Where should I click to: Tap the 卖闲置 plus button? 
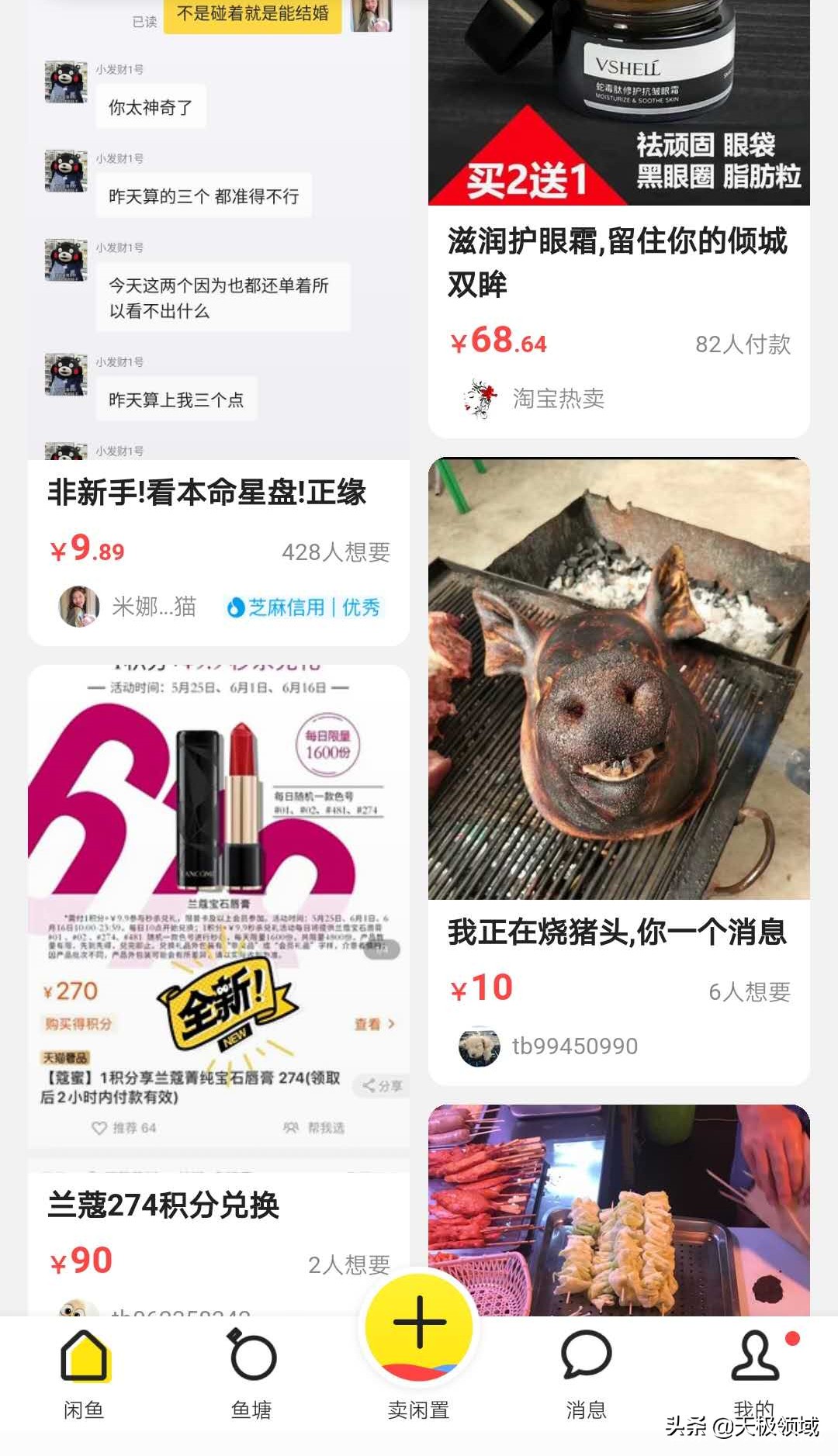(419, 1323)
